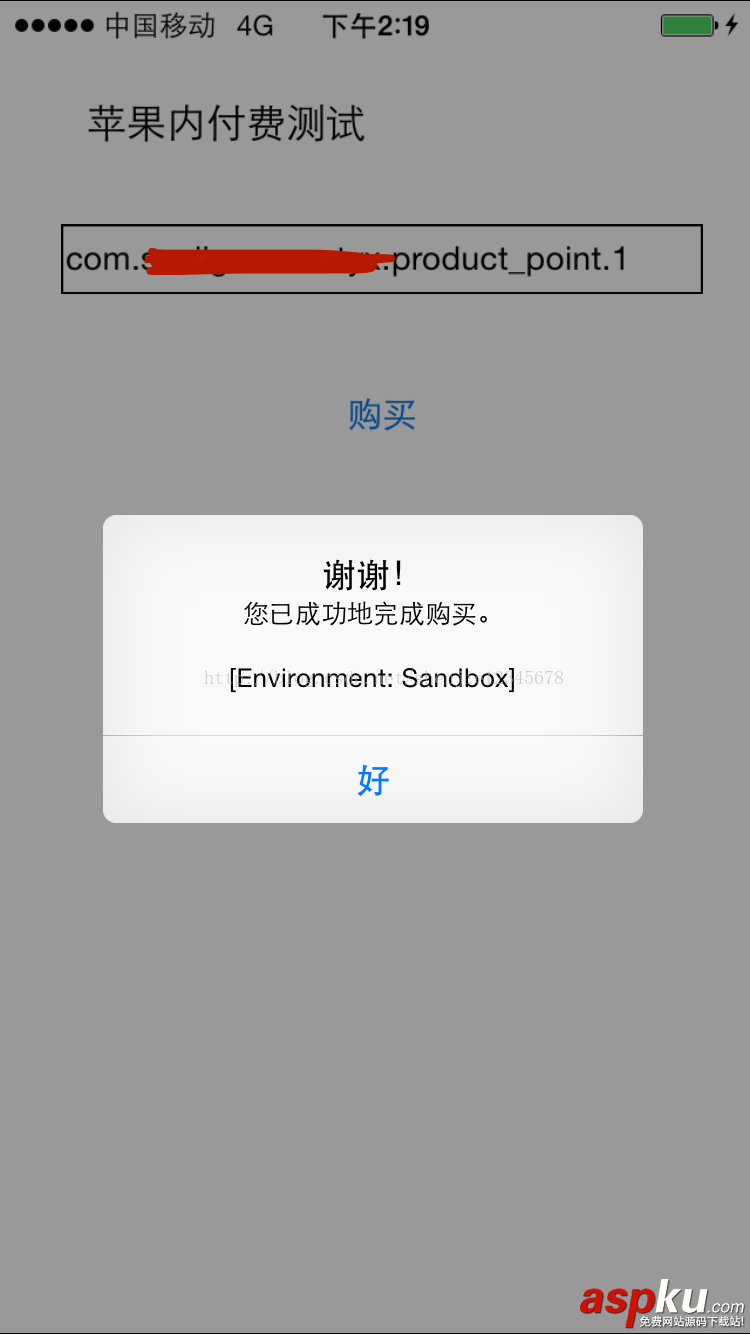Tap the charging bolt icon
The height and width of the screenshot is (1334, 750).
click(x=731, y=26)
